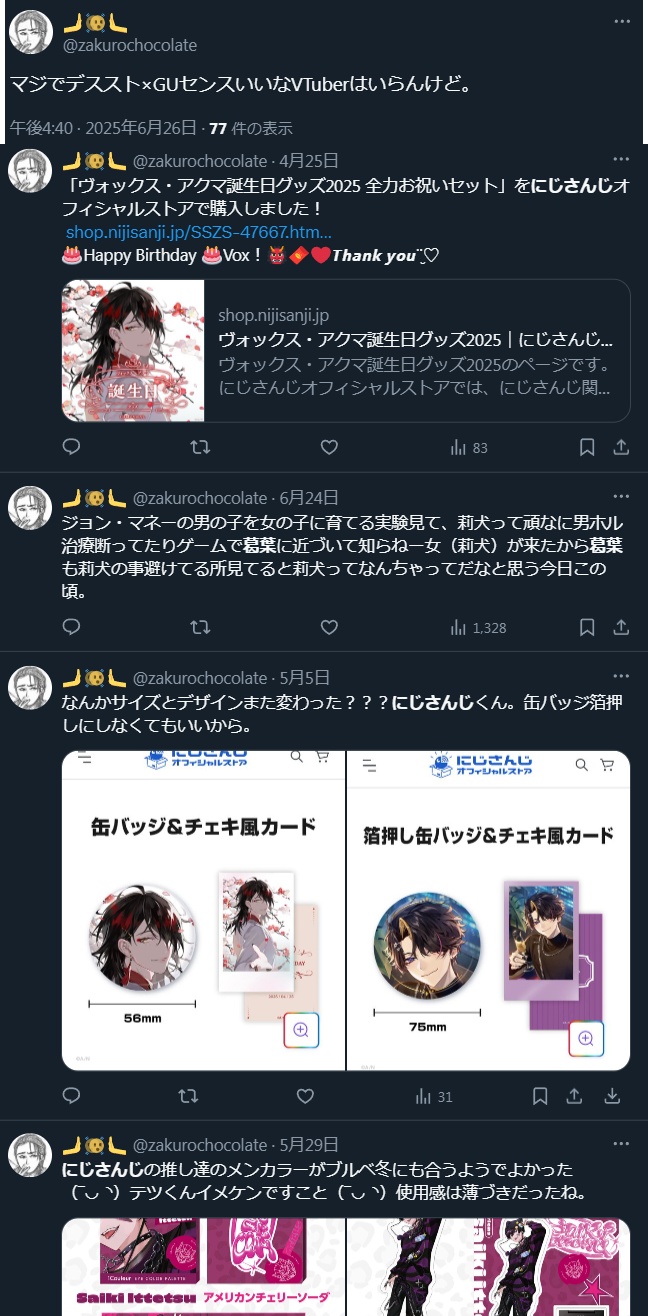Open overflow menu on the May 29 post
Screen dimensions: 648x1316
click(x=621, y=1143)
